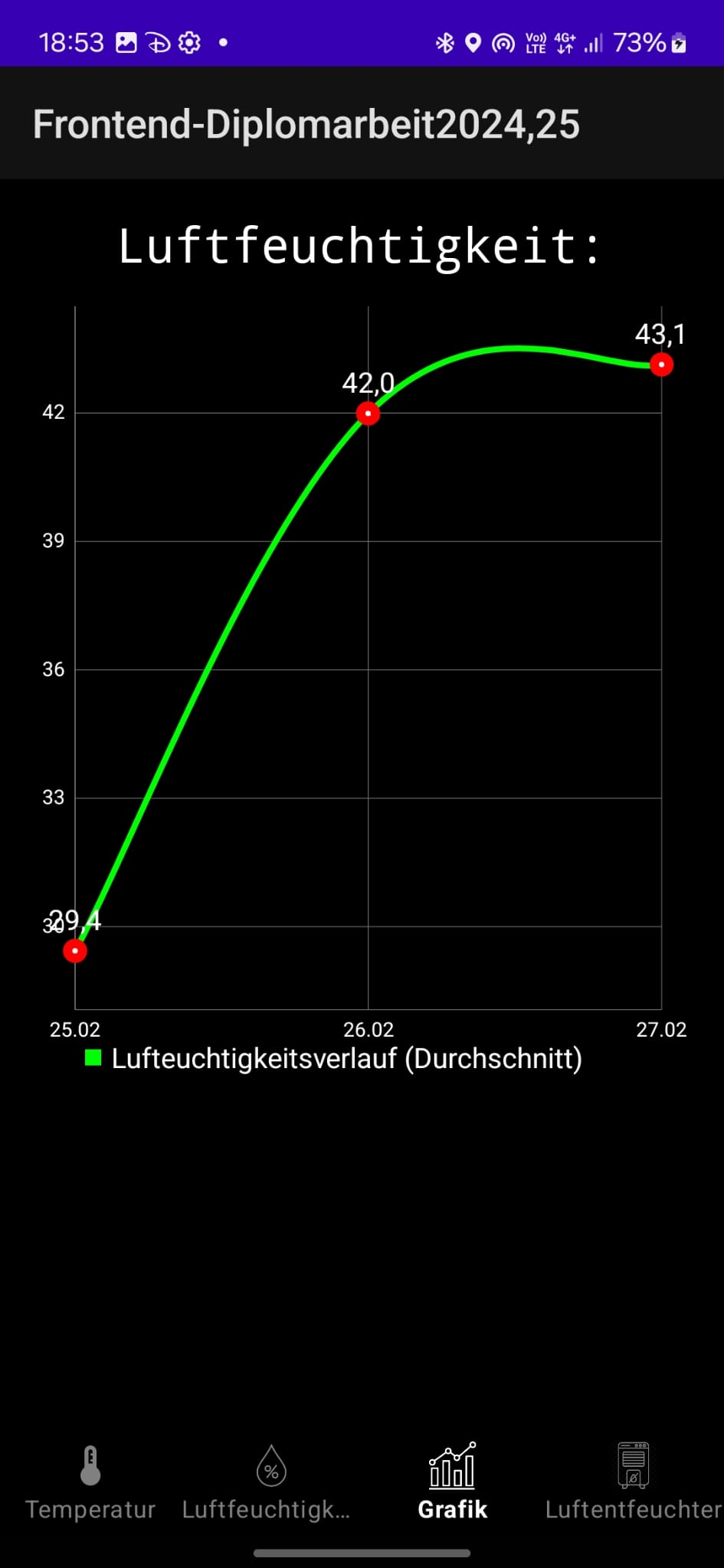Go to the Luftentfeuchter tab
The height and width of the screenshot is (1568, 724).
tap(633, 1481)
